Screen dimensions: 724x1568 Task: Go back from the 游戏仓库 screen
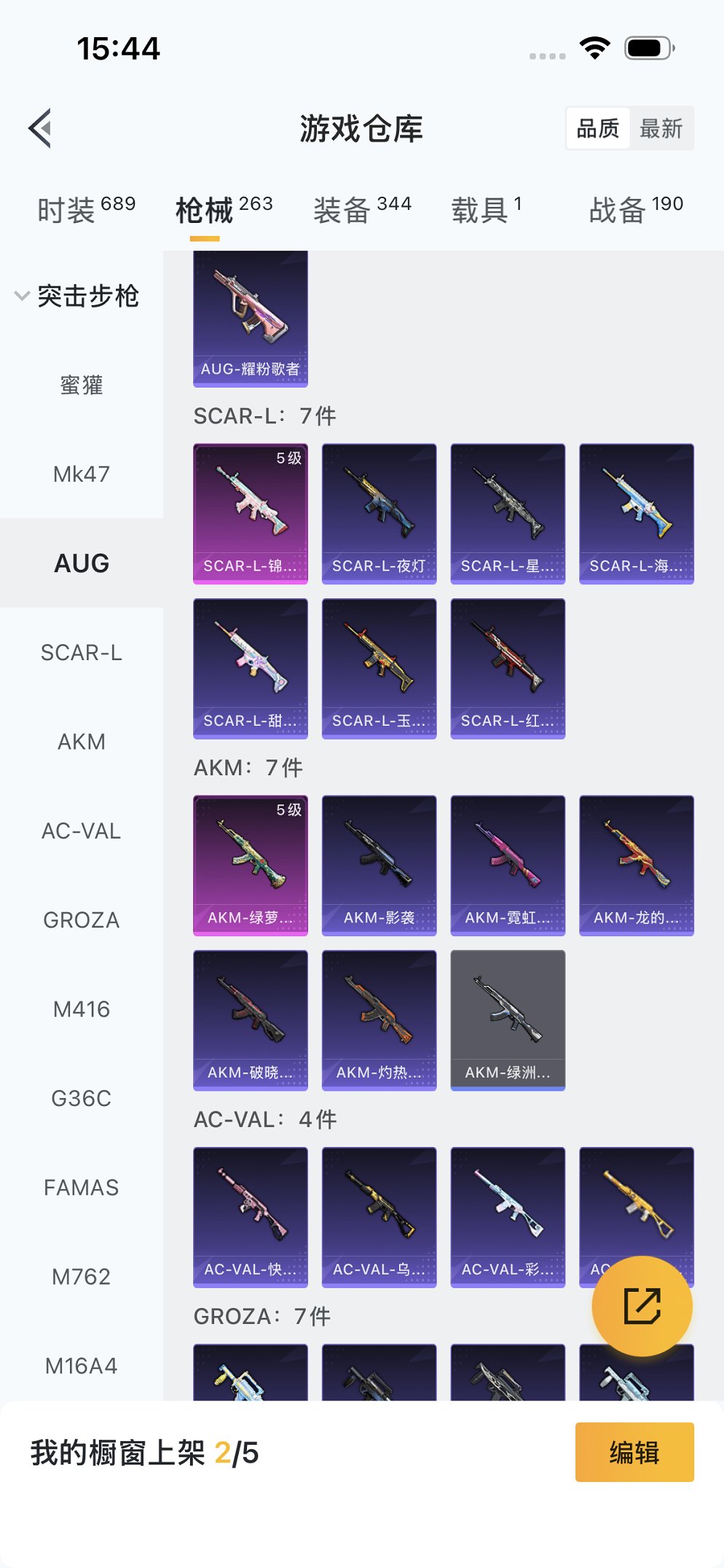40,128
